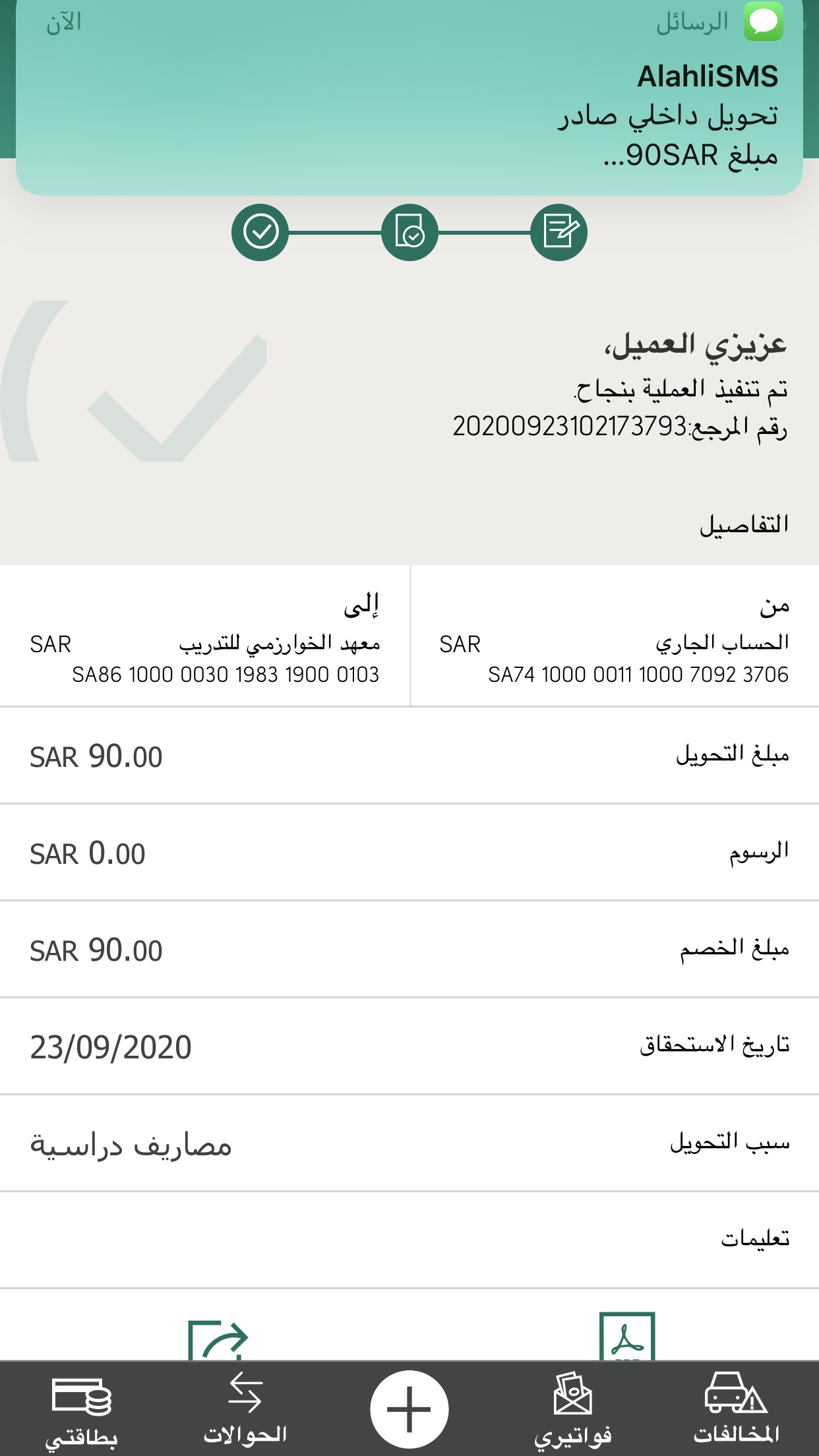Go to the الحوالات tab

245,1409
